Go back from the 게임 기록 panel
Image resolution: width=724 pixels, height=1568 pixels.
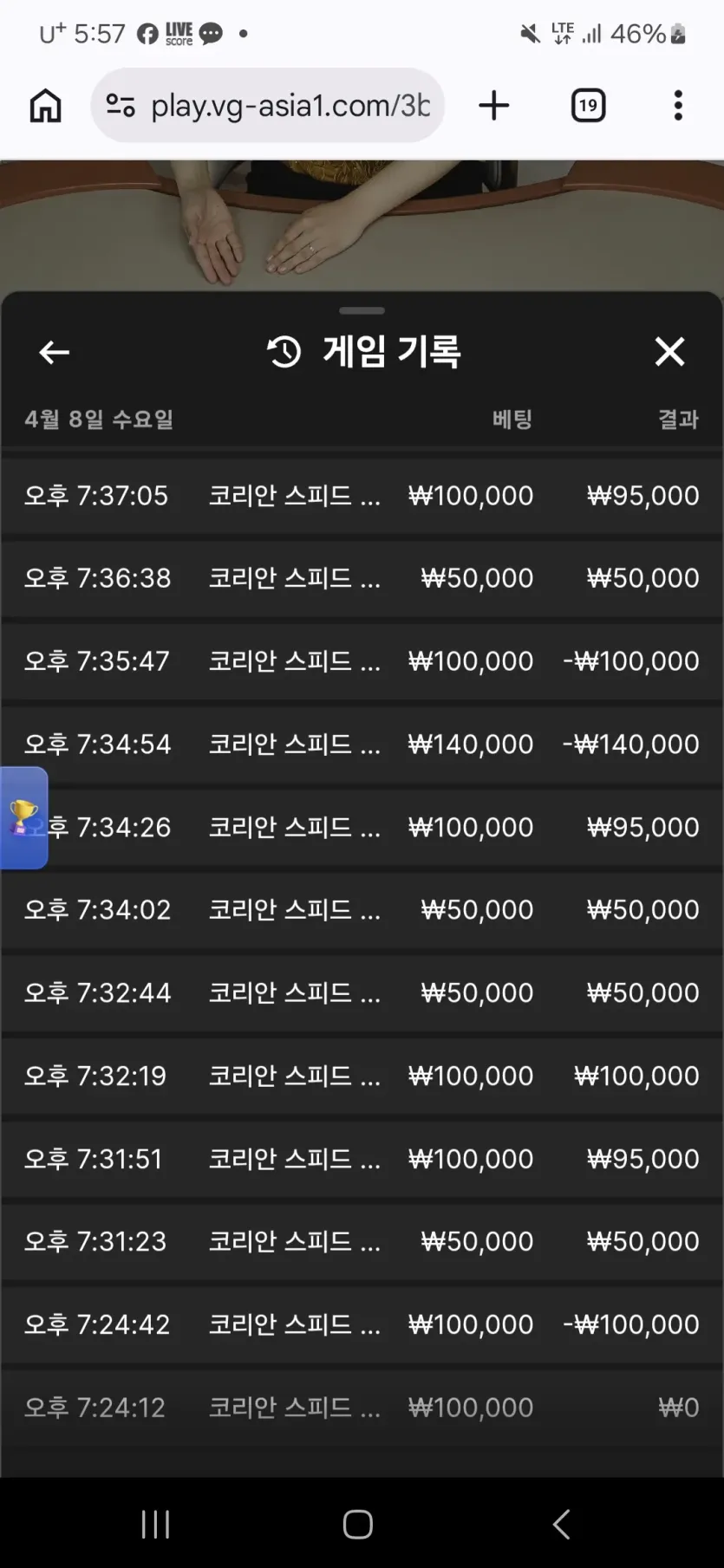pyautogui.click(x=54, y=352)
